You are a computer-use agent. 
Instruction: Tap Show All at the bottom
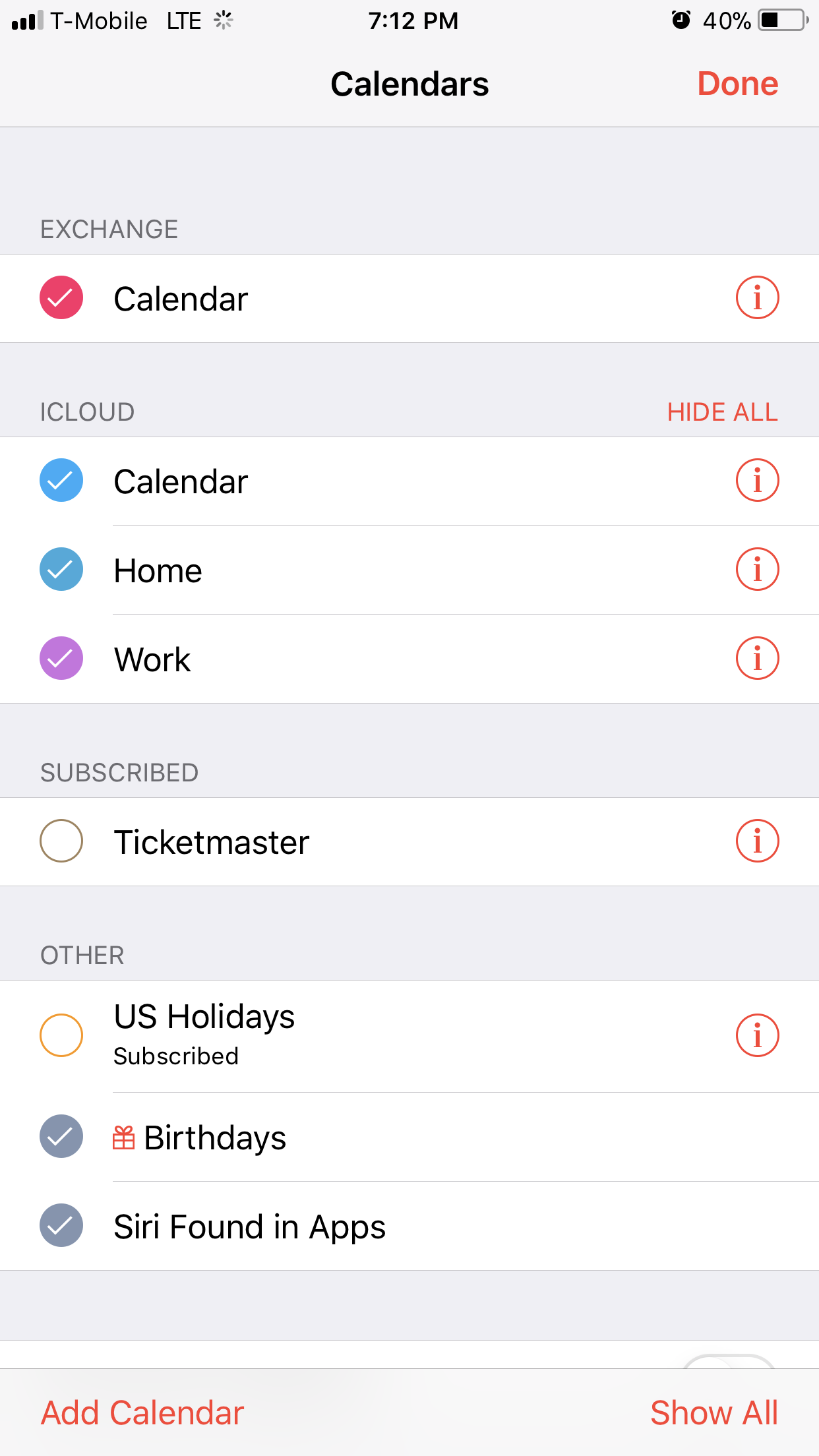(x=715, y=1412)
